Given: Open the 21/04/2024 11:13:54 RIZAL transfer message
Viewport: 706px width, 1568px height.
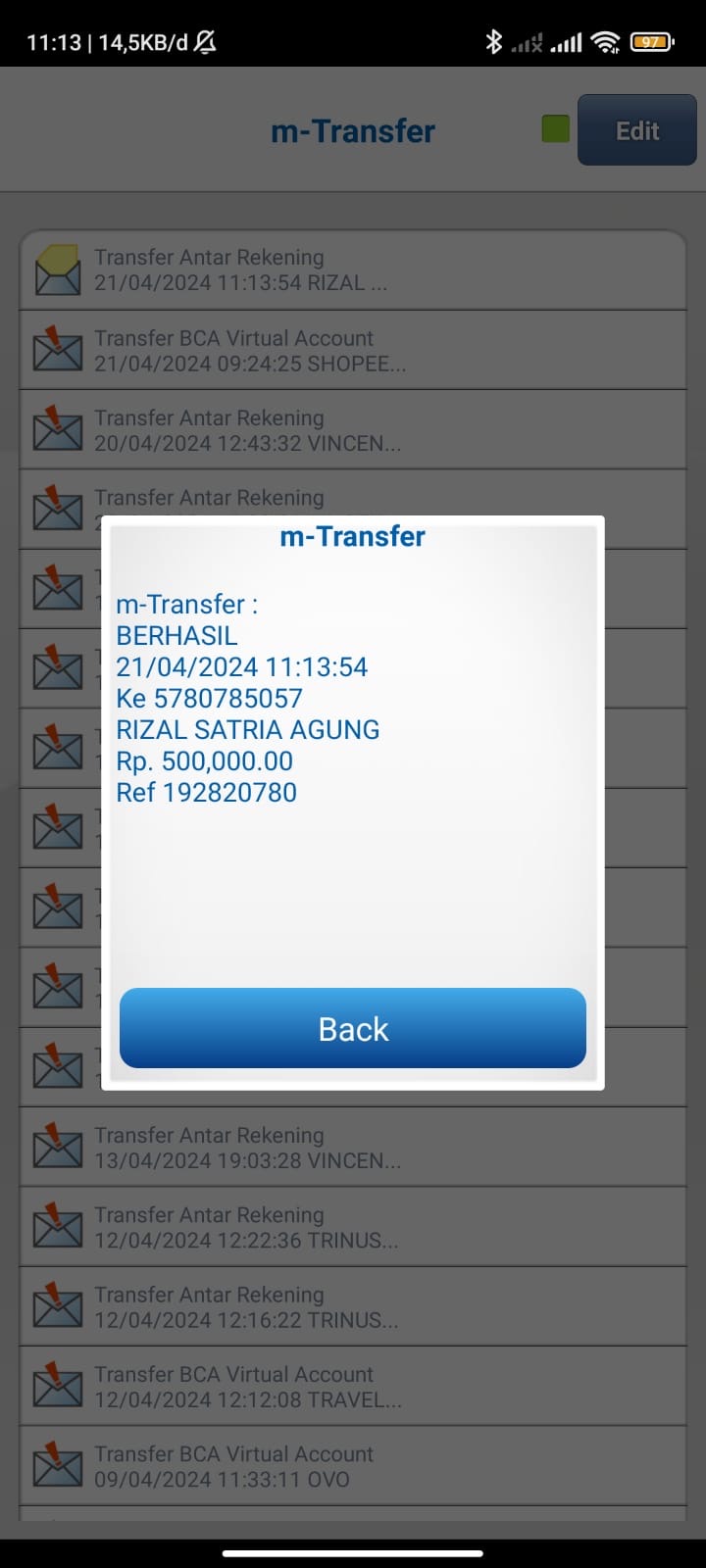Looking at the screenshot, I should coord(353,270).
